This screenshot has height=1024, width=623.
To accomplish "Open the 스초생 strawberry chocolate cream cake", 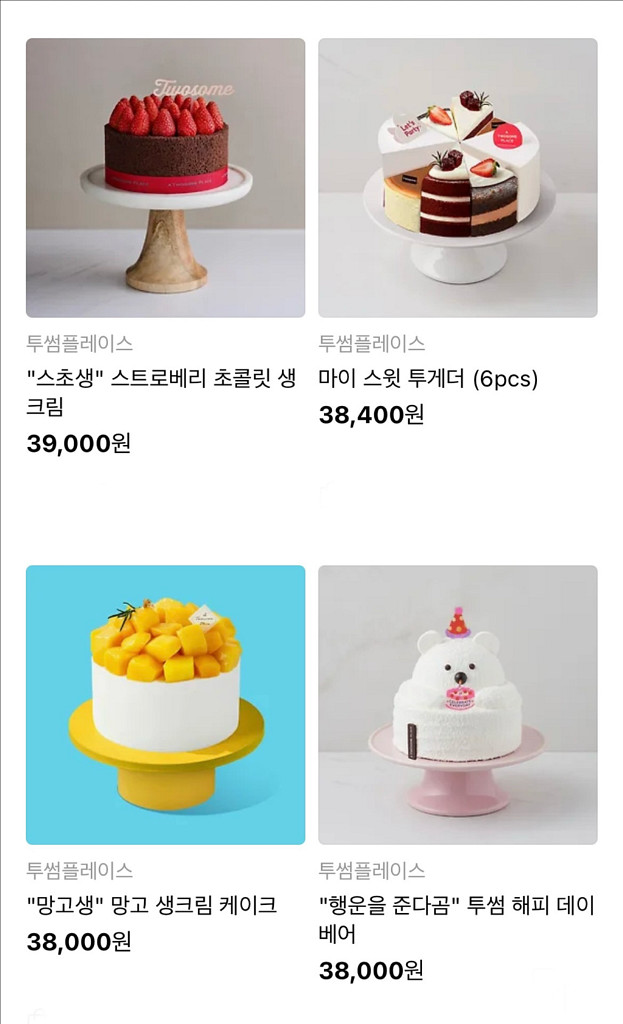I will click(x=165, y=178).
